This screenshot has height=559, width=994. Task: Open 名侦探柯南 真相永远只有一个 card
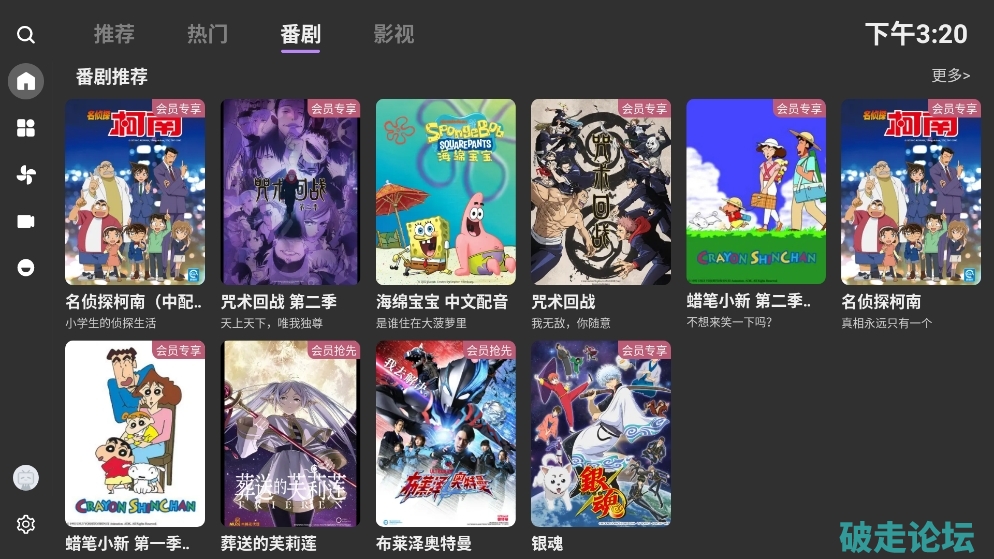click(910, 192)
